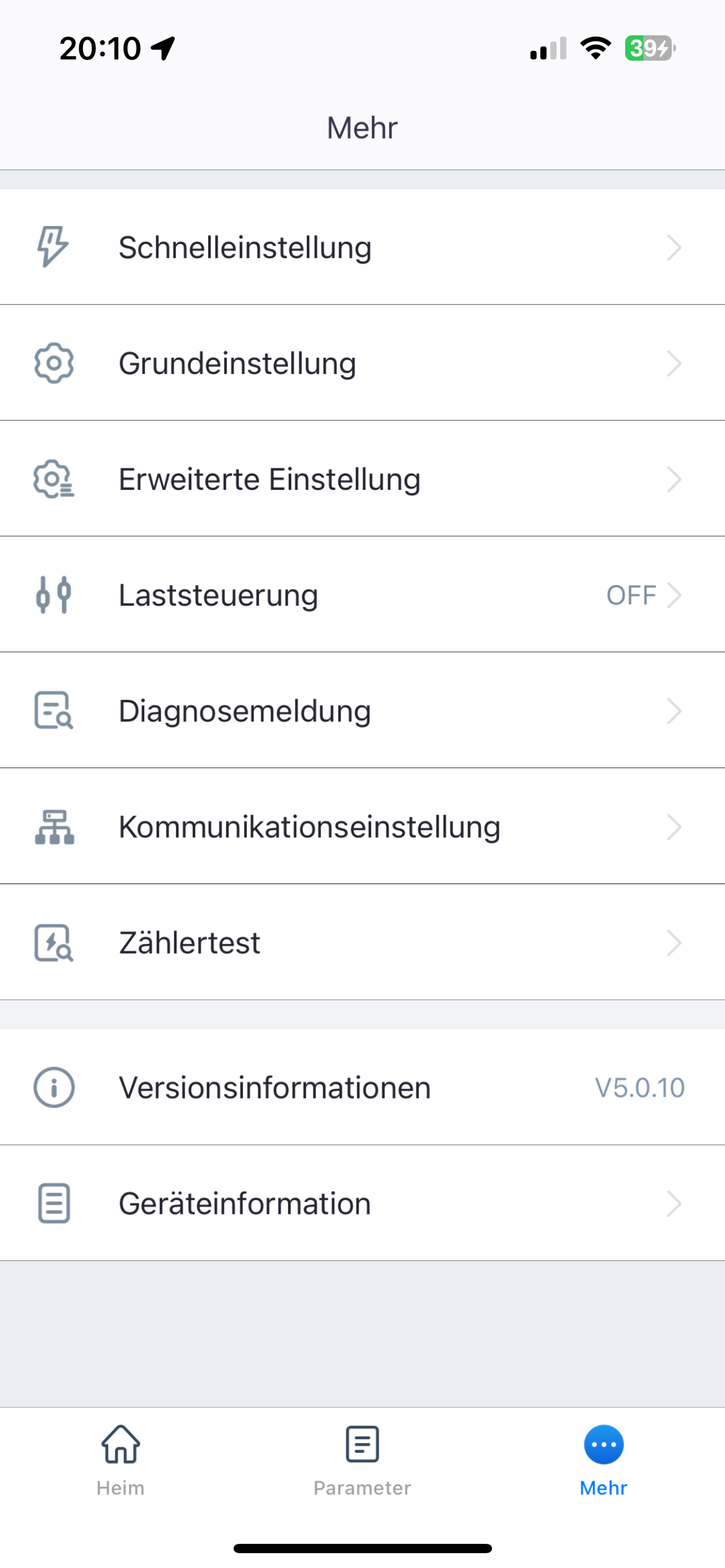Start the Zählertest row
This screenshot has width=725, height=1568.
click(x=362, y=942)
